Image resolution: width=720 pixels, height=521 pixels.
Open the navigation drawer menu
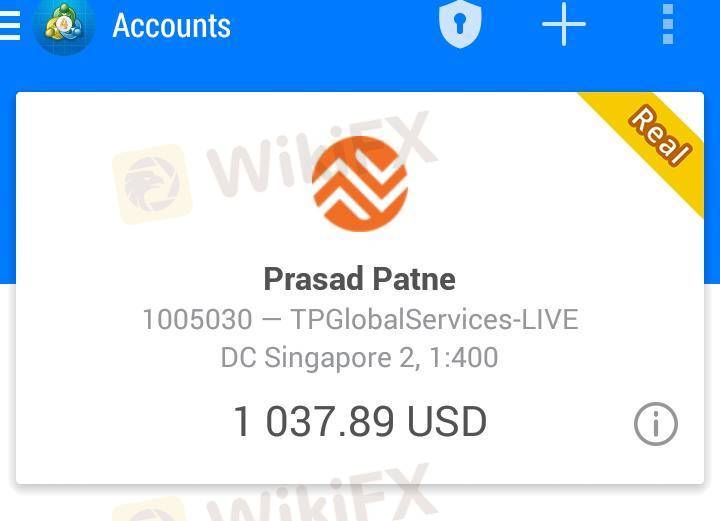pos(10,26)
